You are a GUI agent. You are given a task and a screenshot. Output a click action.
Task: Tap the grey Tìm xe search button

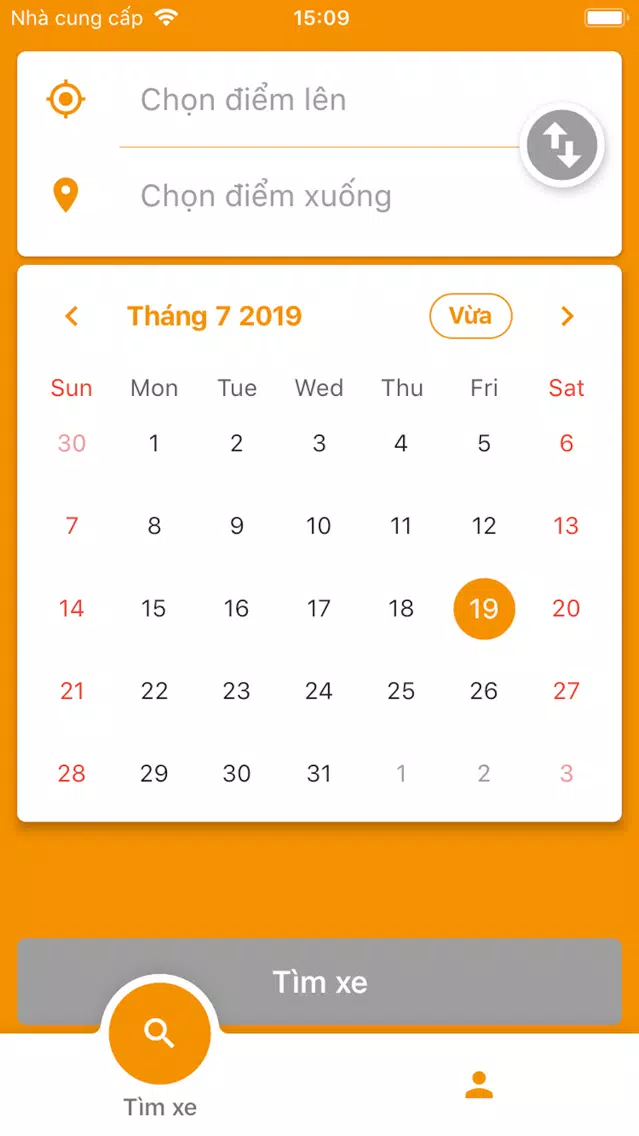320,981
